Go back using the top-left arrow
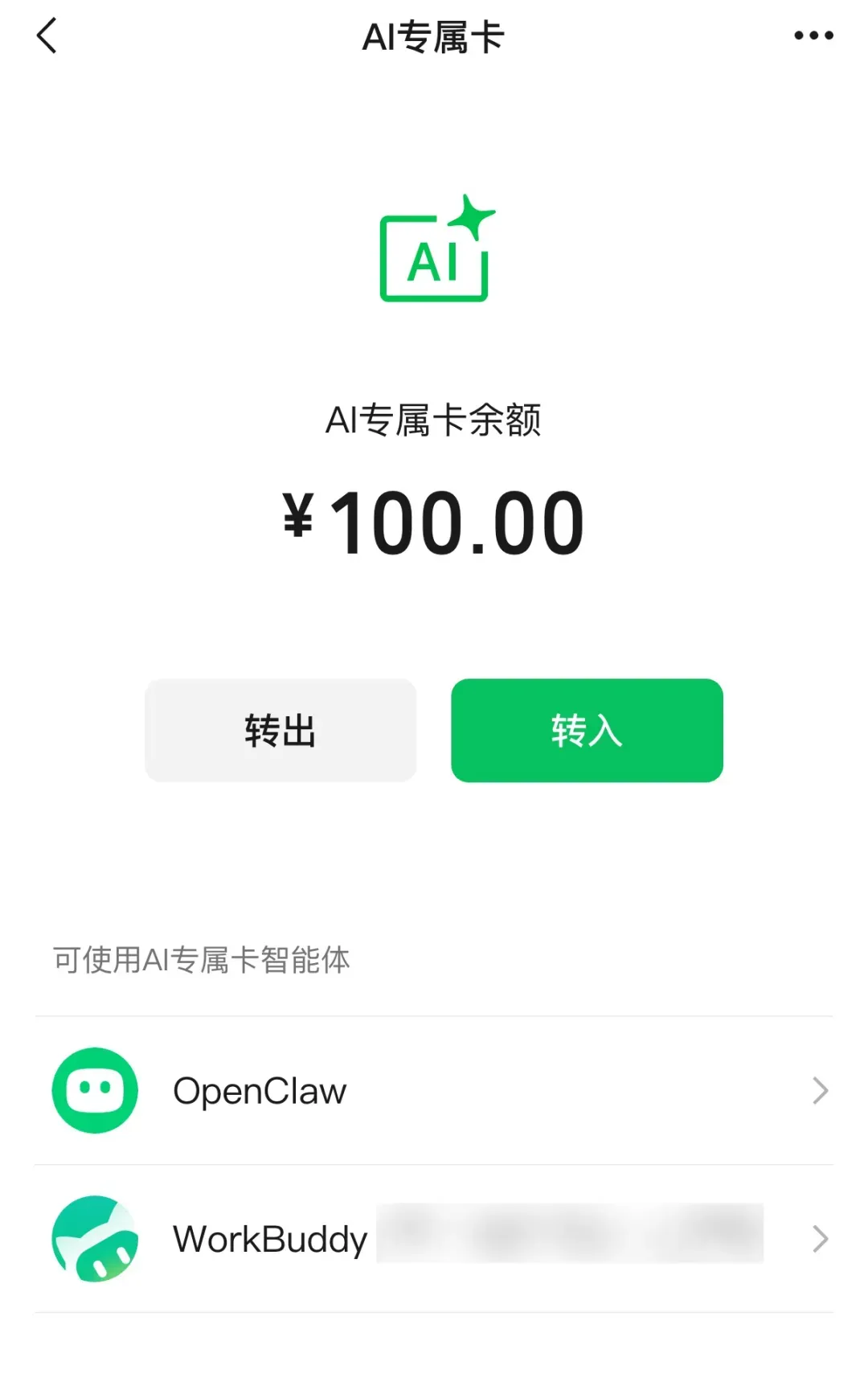This screenshot has width=868, height=1390. 47,36
